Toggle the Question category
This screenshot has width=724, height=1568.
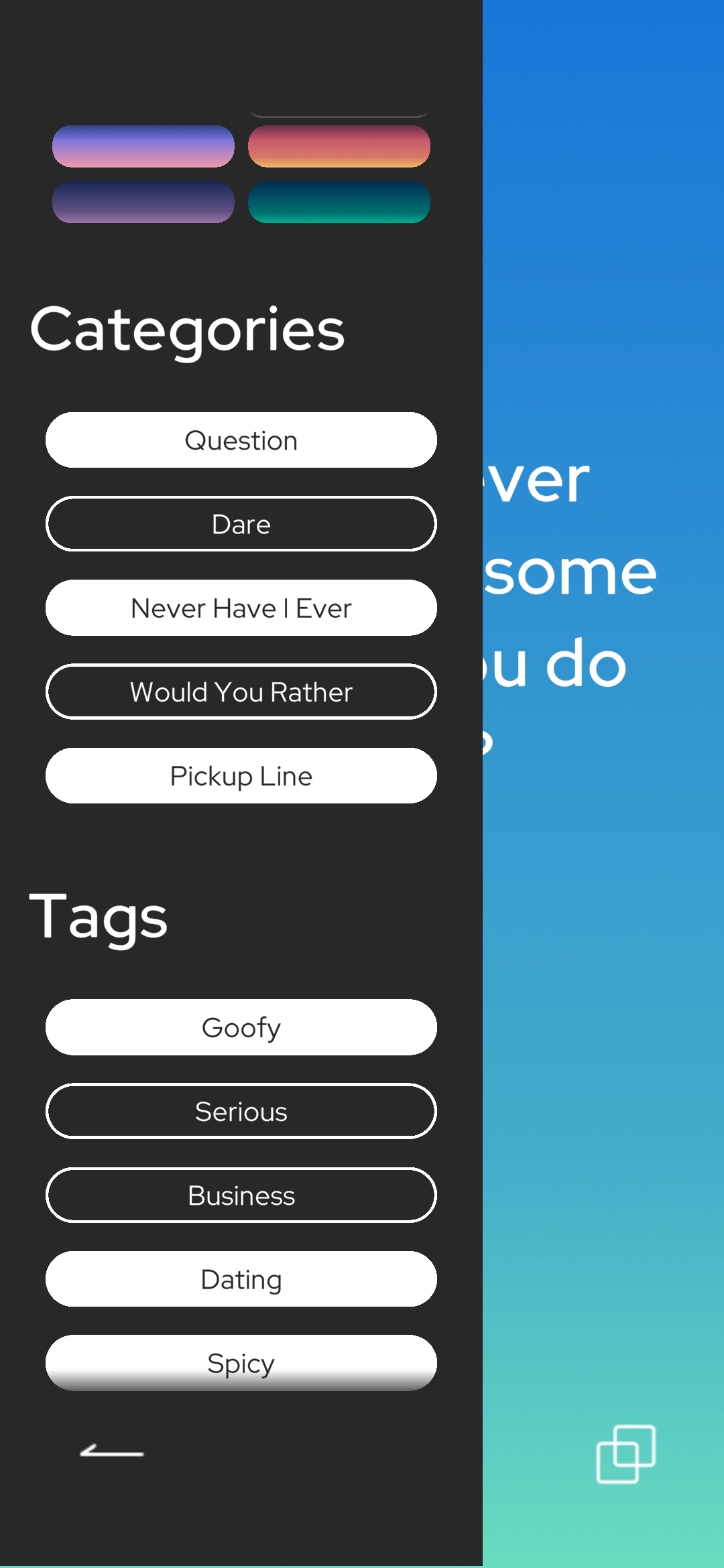[x=241, y=440]
